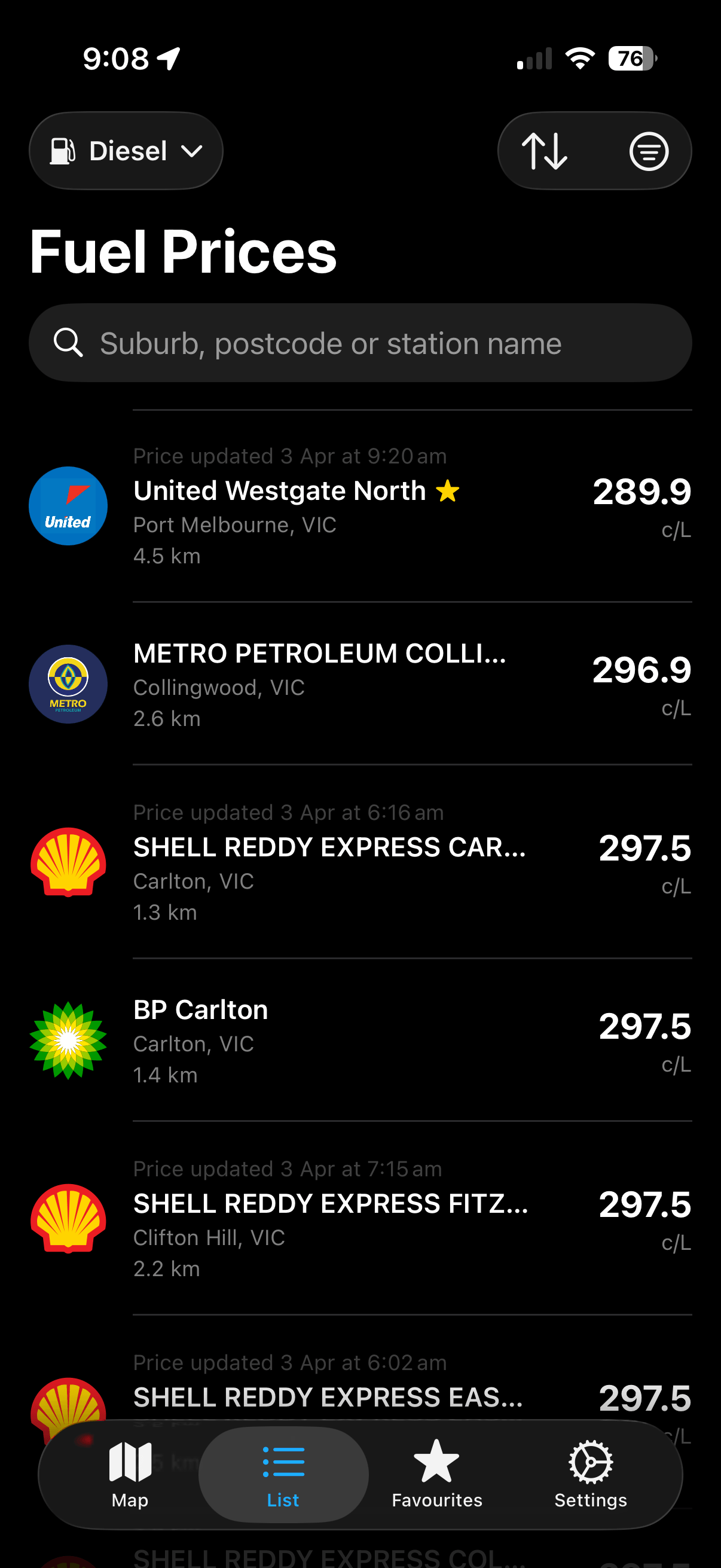Image resolution: width=721 pixels, height=1568 pixels.
Task: Click the search magnifying glass icon
Action: tap(69, 343)
